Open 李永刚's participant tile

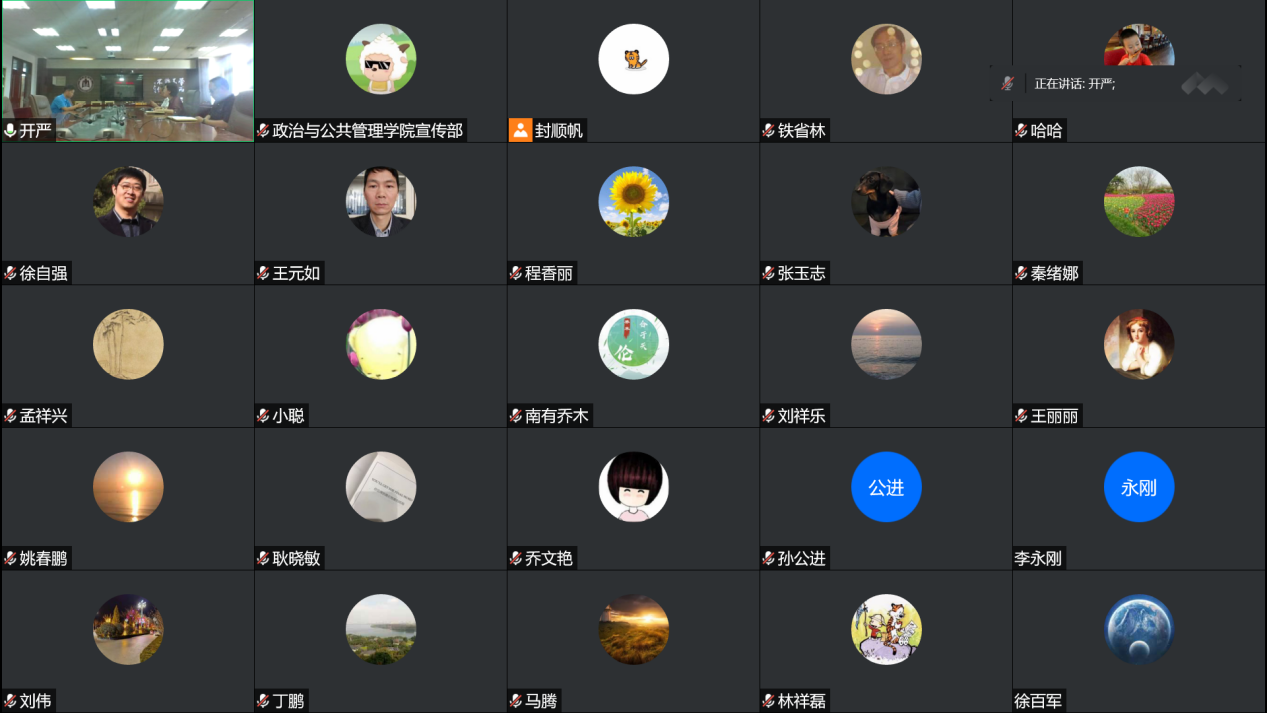[1139, 488]
